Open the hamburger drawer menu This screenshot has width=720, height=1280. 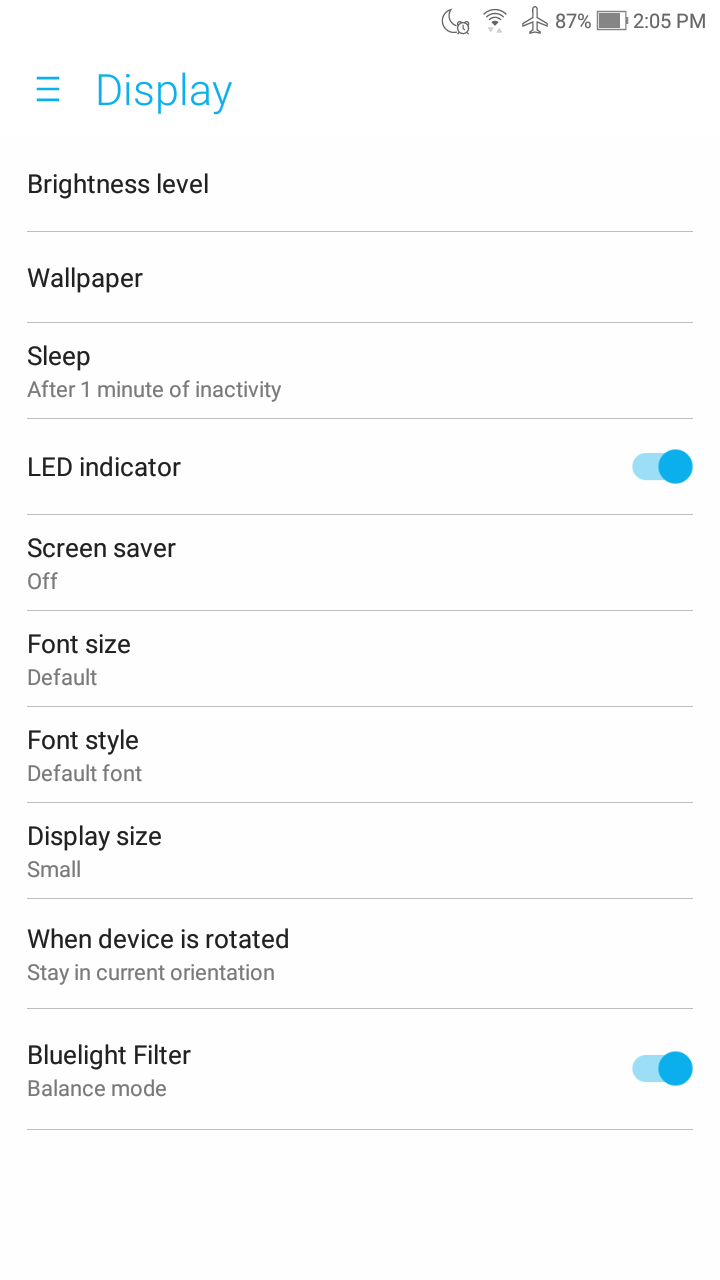pos(48,90)
